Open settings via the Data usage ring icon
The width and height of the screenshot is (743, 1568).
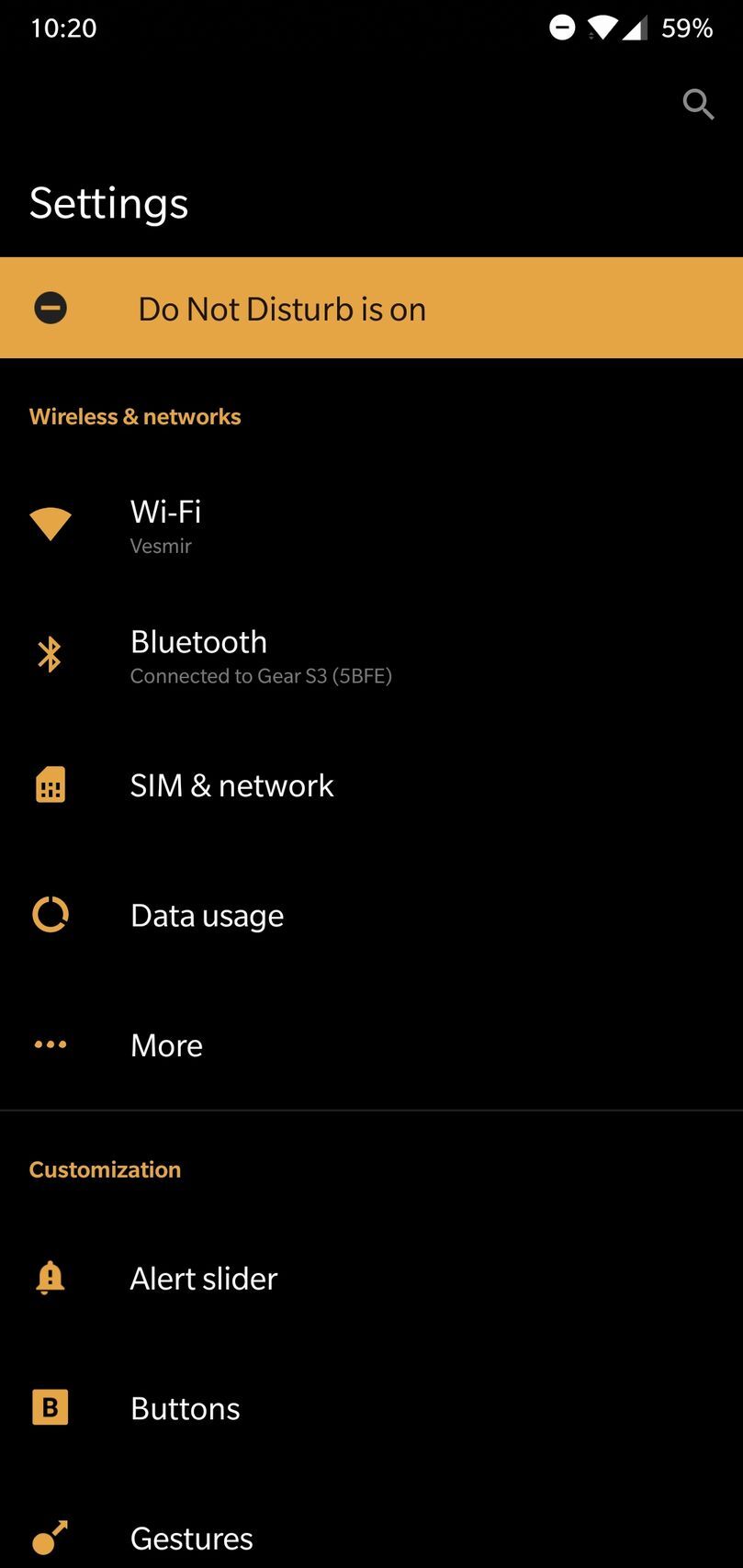click(x=50, y=915)
